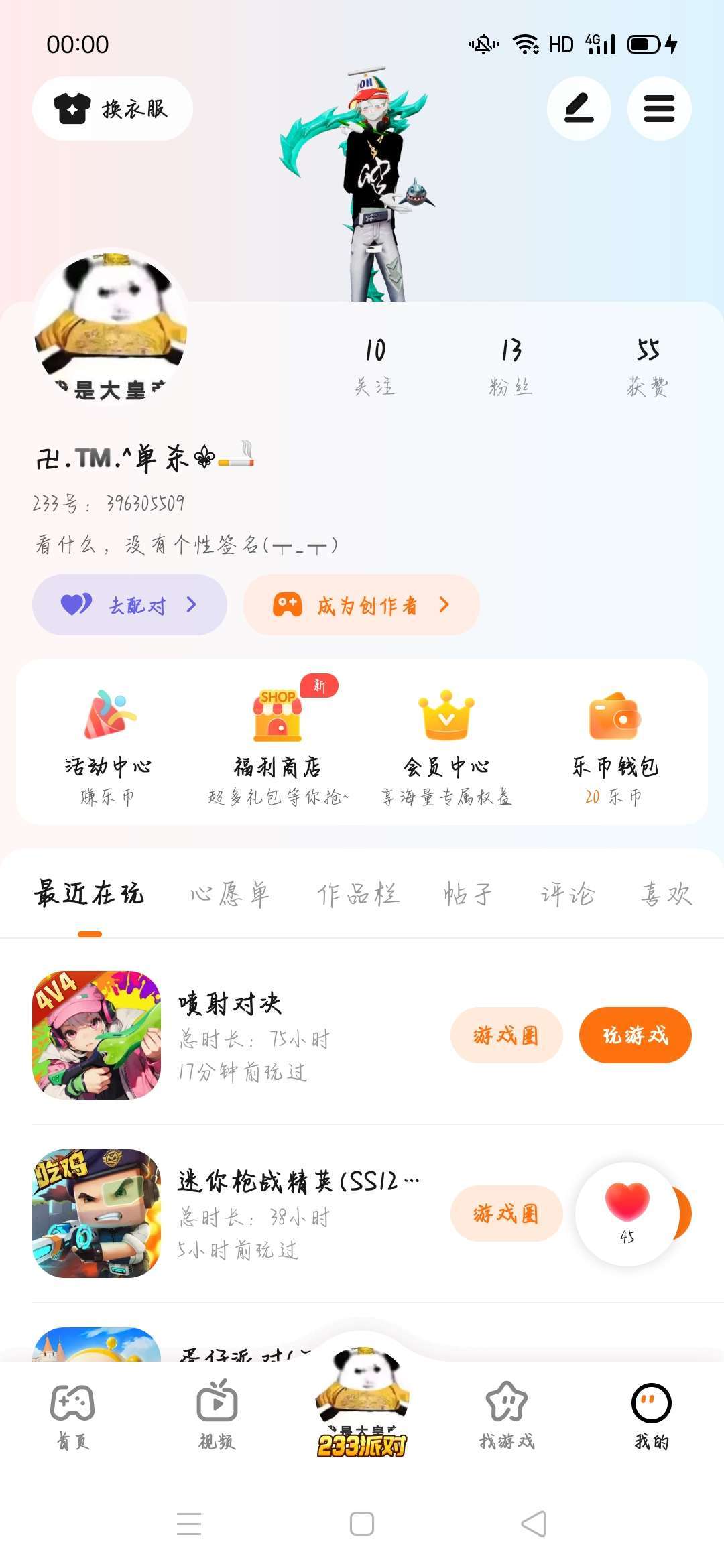Open 活动中心 activity center

[x=109, y=744]
